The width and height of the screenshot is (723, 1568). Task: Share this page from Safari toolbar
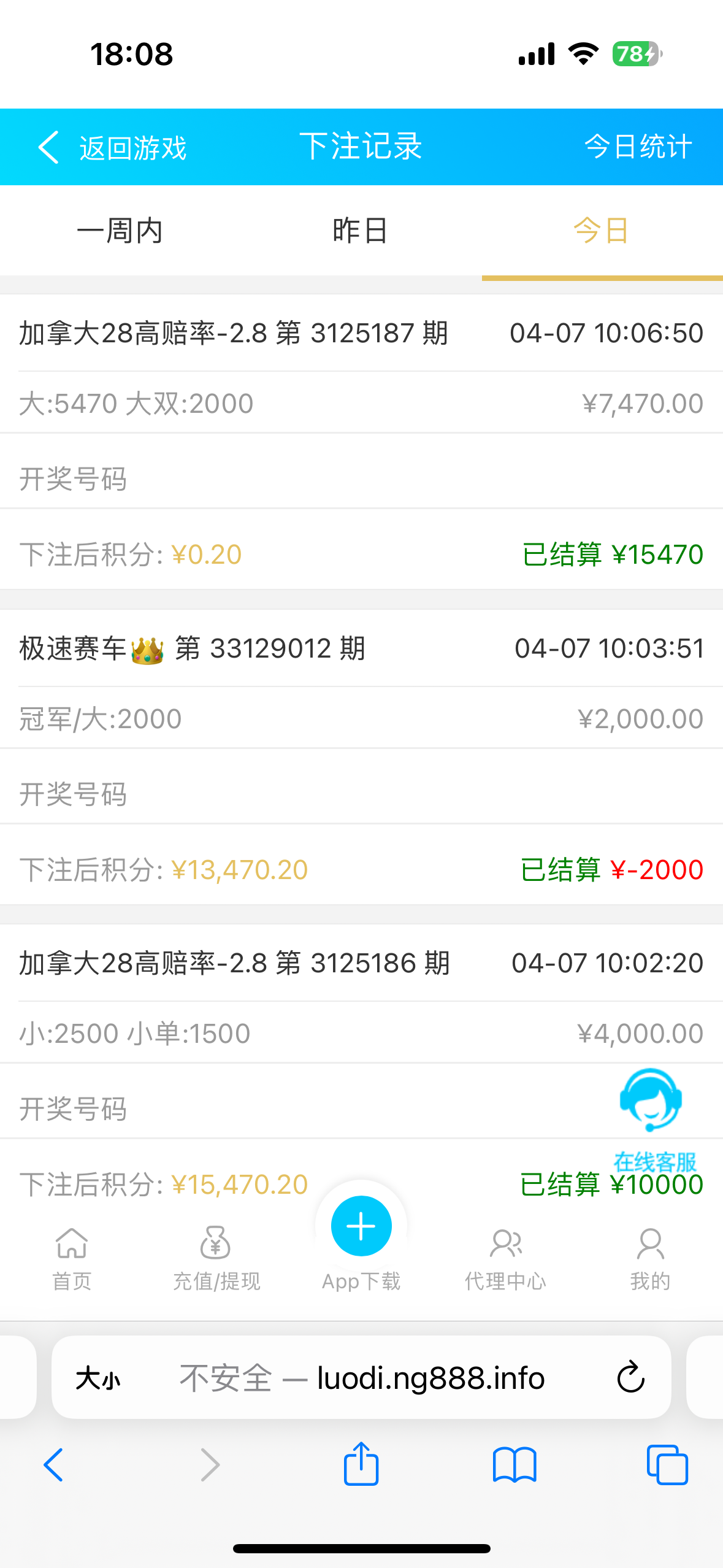pyautogui.click(x=361, y=1464)
